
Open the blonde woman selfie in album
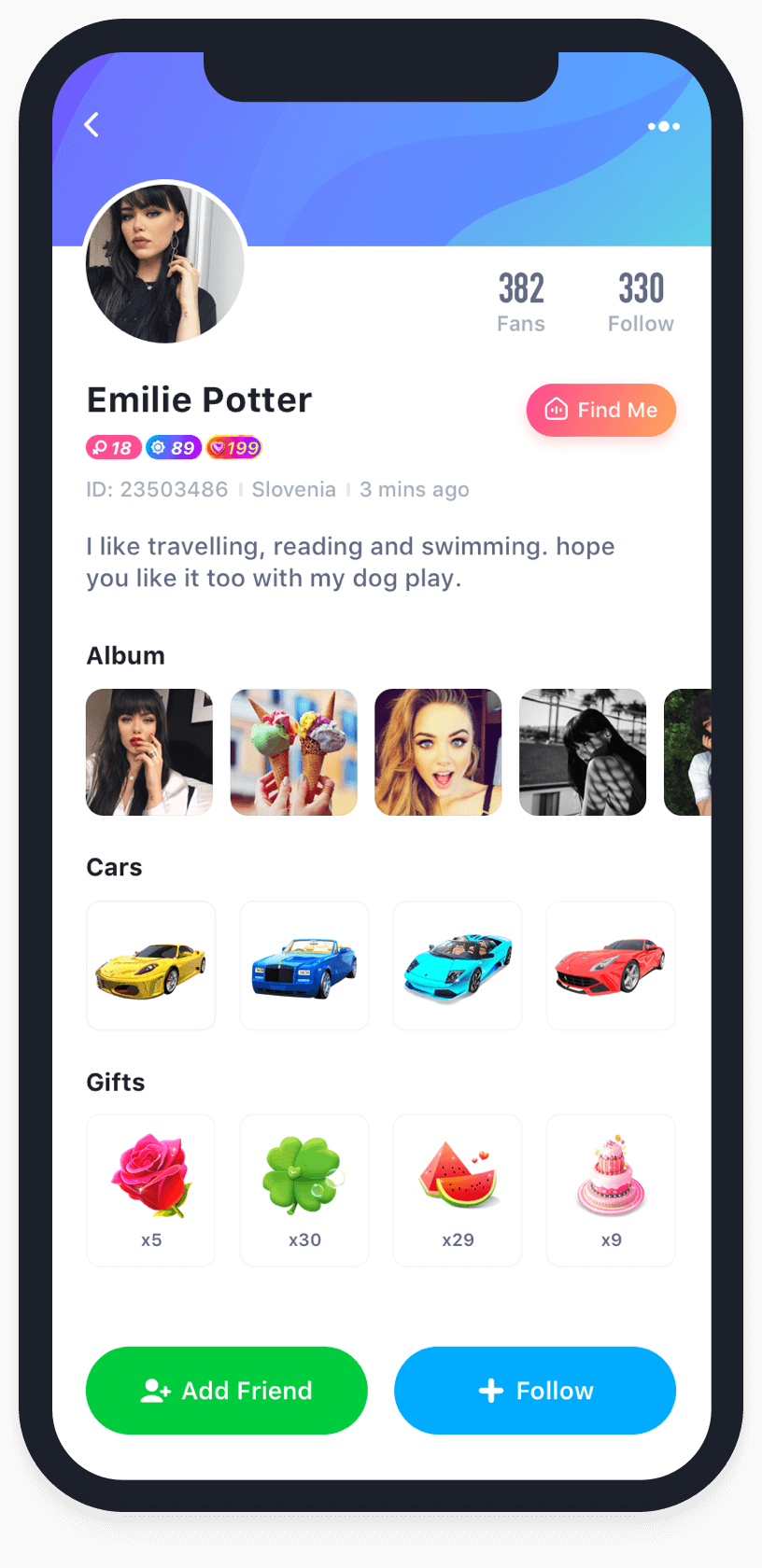(438, 752)
